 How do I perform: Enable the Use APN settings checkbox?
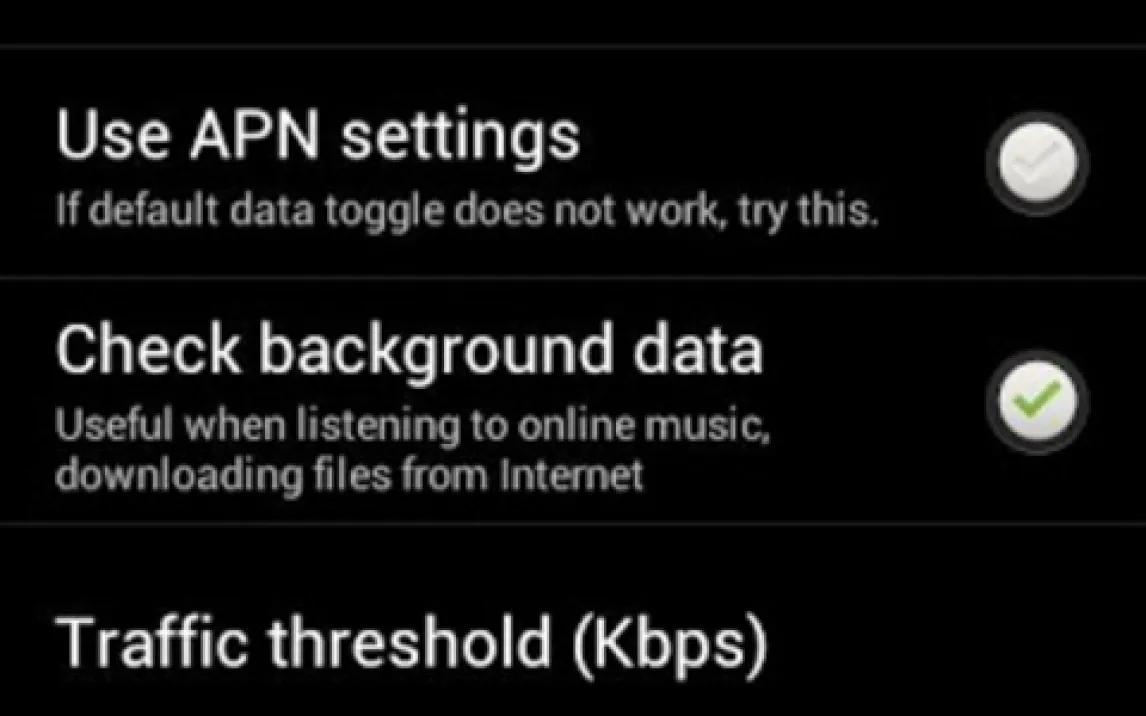point(1036,163)
